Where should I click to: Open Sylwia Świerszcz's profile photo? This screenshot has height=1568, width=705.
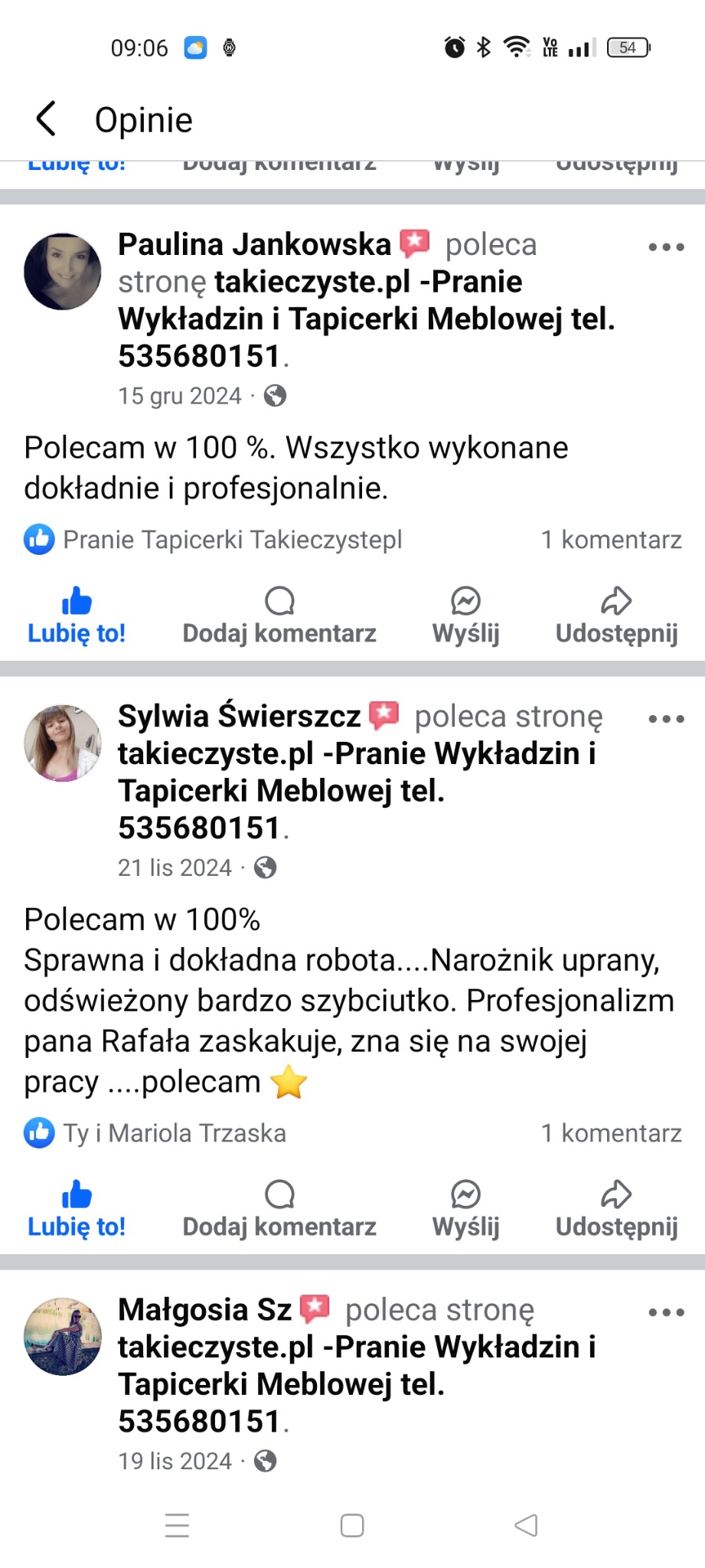62,741
